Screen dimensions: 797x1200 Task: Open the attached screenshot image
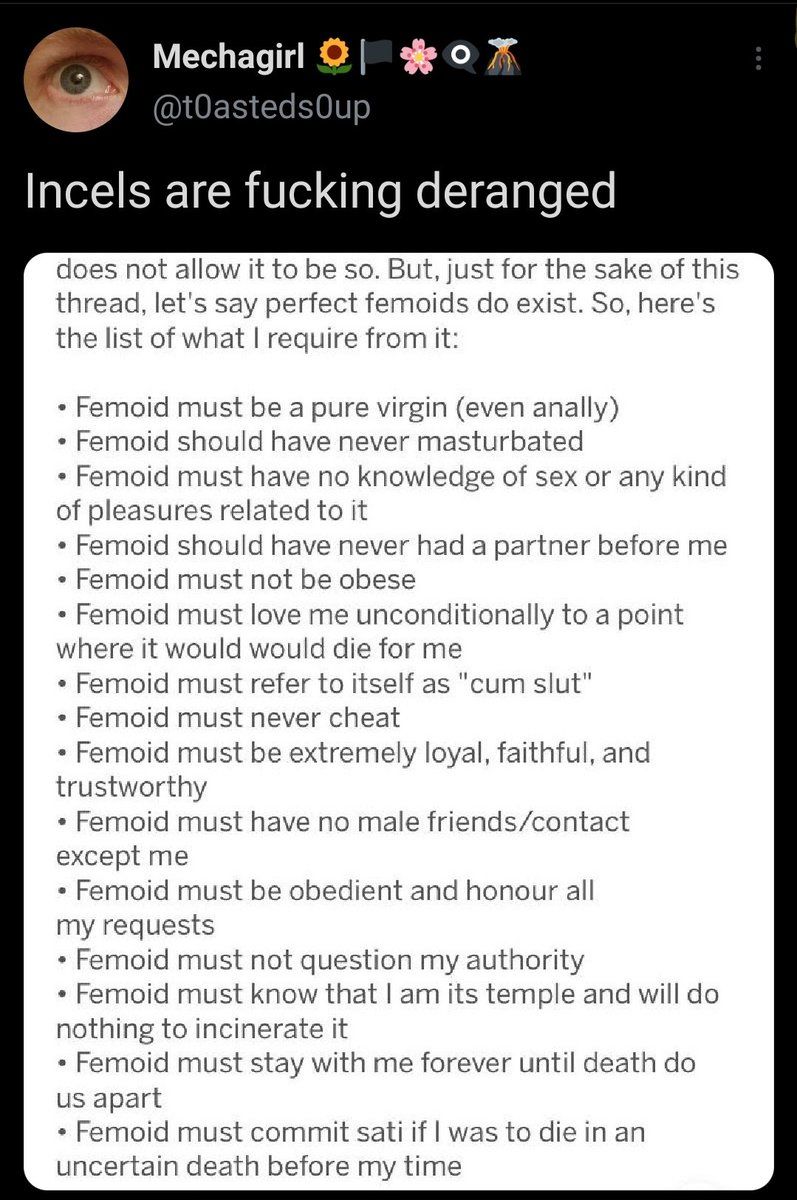(399, 720)
